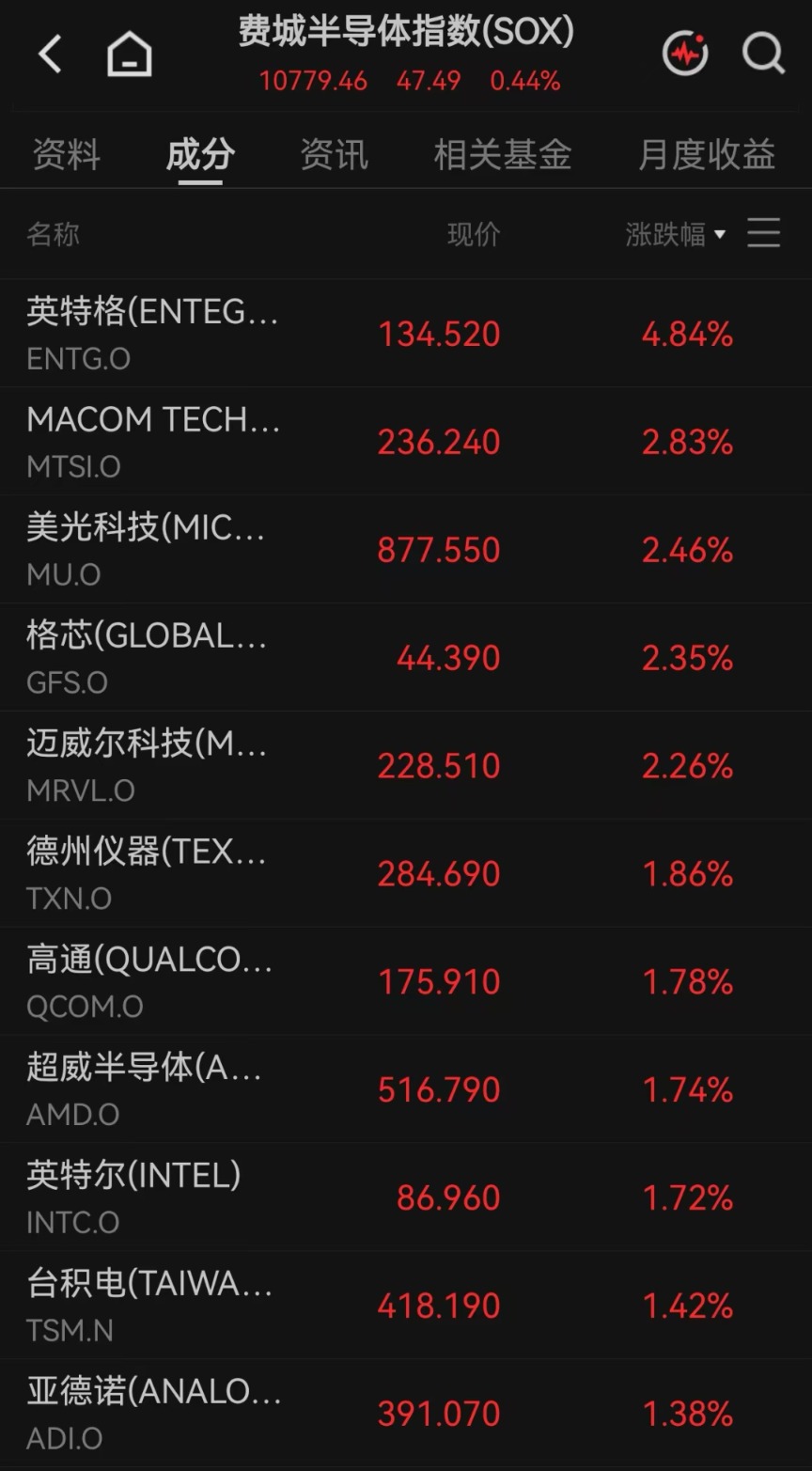The height and width of the screenshot is (1471, 812).
Task: Open search via the magnifier icon
Action: (x=763, y=54)
